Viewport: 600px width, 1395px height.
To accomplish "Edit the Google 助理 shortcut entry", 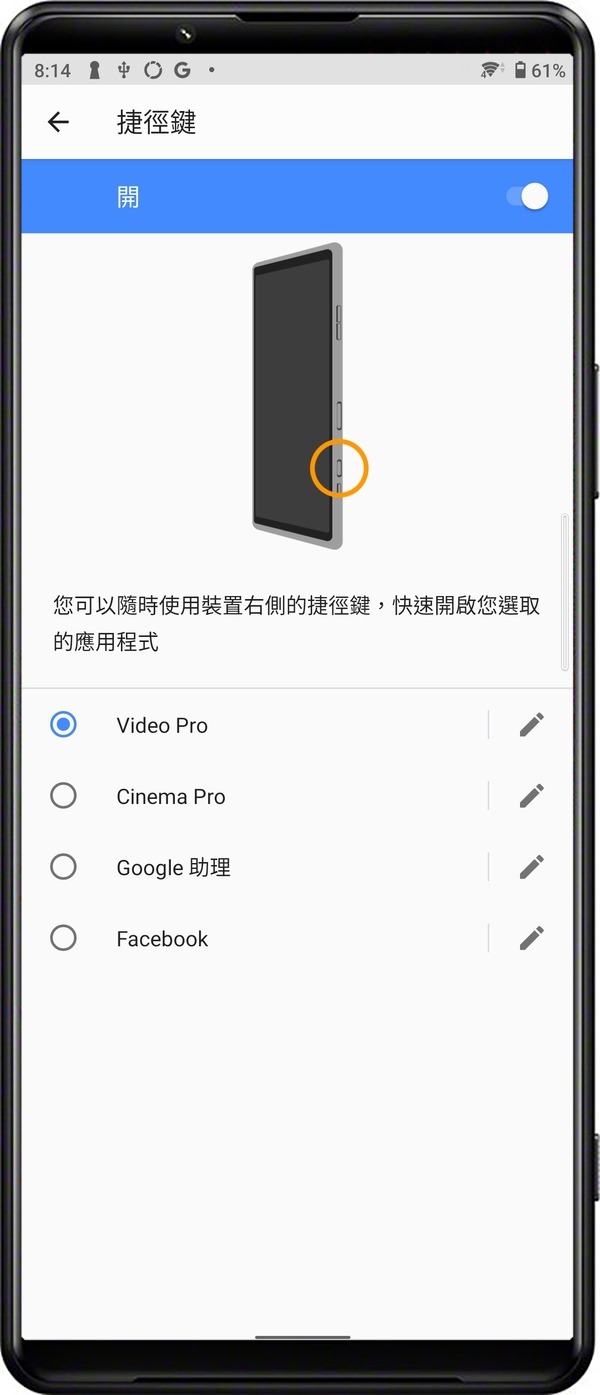I will point(531,867).
